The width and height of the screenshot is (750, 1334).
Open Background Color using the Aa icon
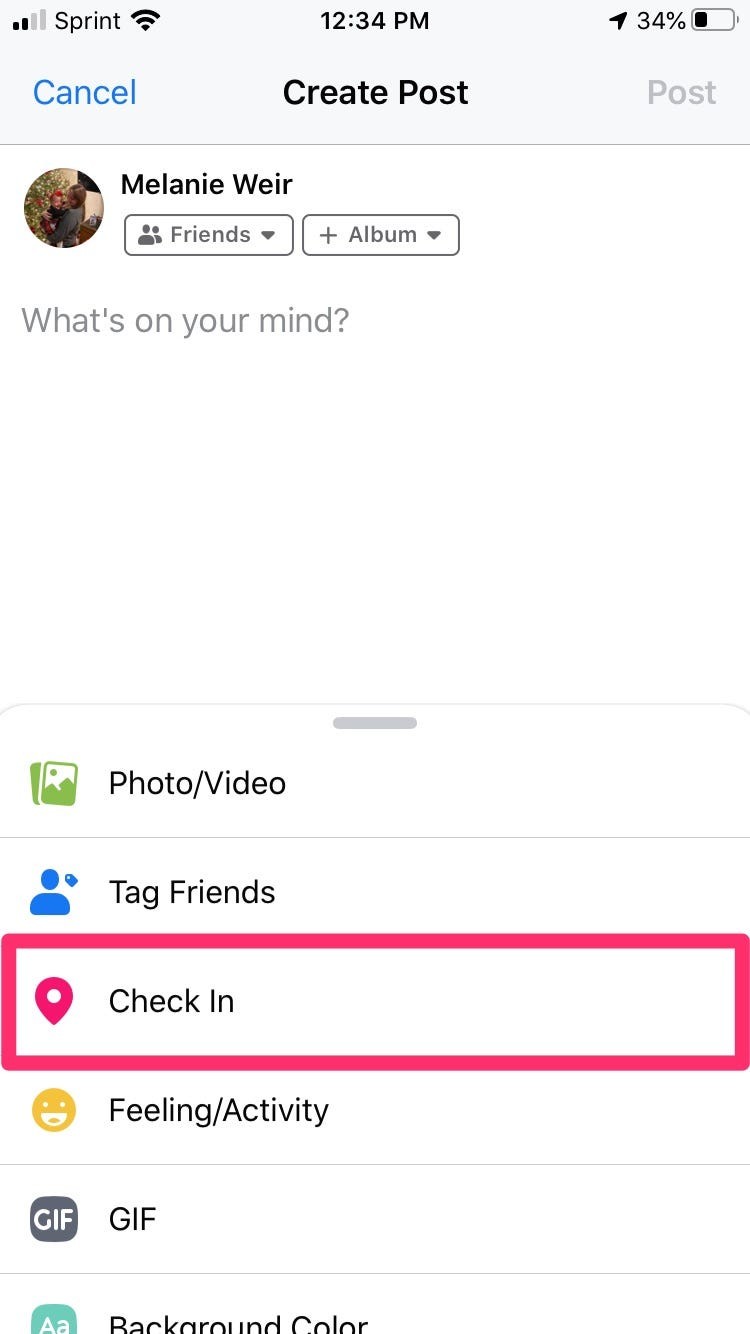pyautogui.click(x=53, y=1322)
